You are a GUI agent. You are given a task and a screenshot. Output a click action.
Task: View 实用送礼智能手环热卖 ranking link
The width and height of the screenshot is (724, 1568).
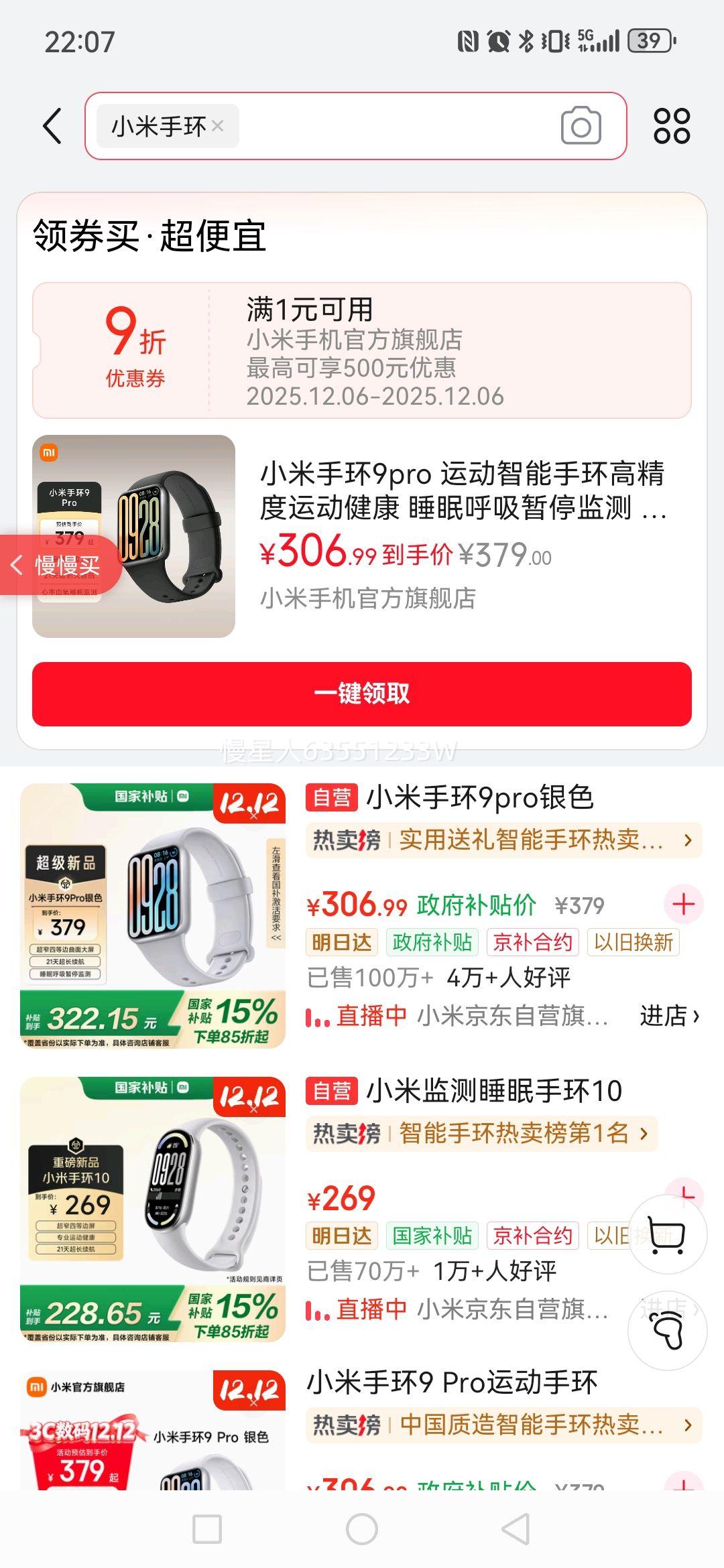pyautogui.click(x=503, y=840)
